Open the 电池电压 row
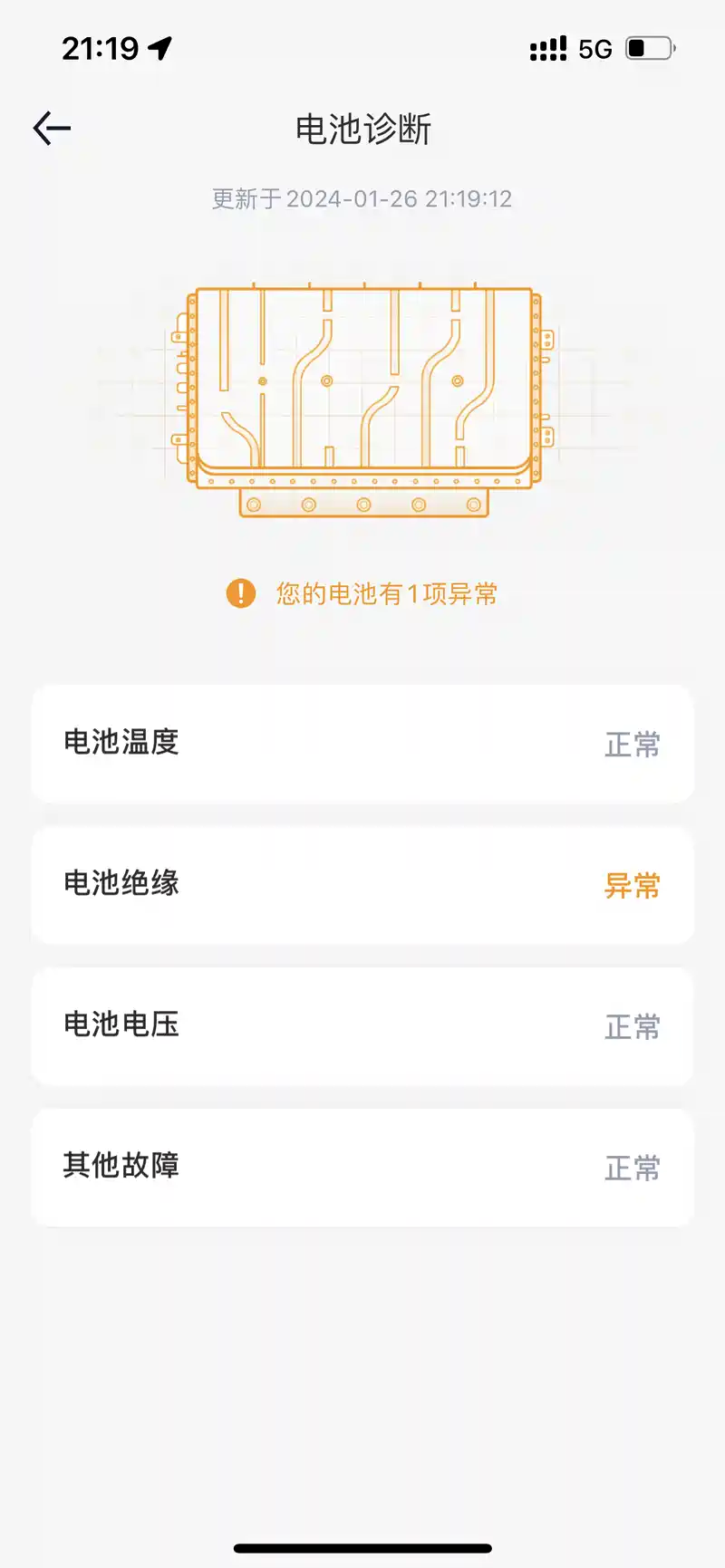Viewport: 725px width, 1568px height. 362,1026
